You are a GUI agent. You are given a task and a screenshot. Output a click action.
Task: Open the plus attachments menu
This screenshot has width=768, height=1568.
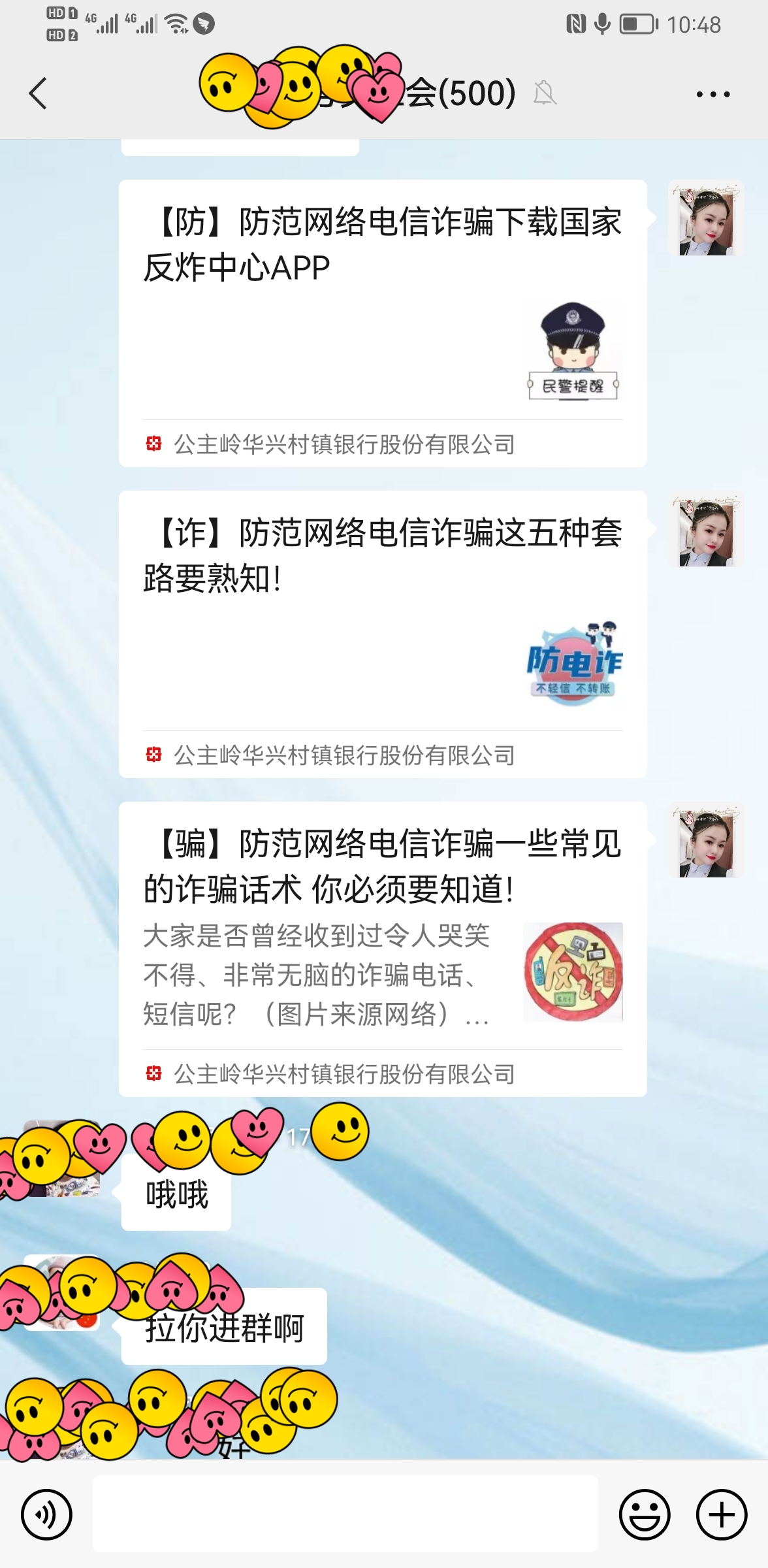click(721, 1514)
